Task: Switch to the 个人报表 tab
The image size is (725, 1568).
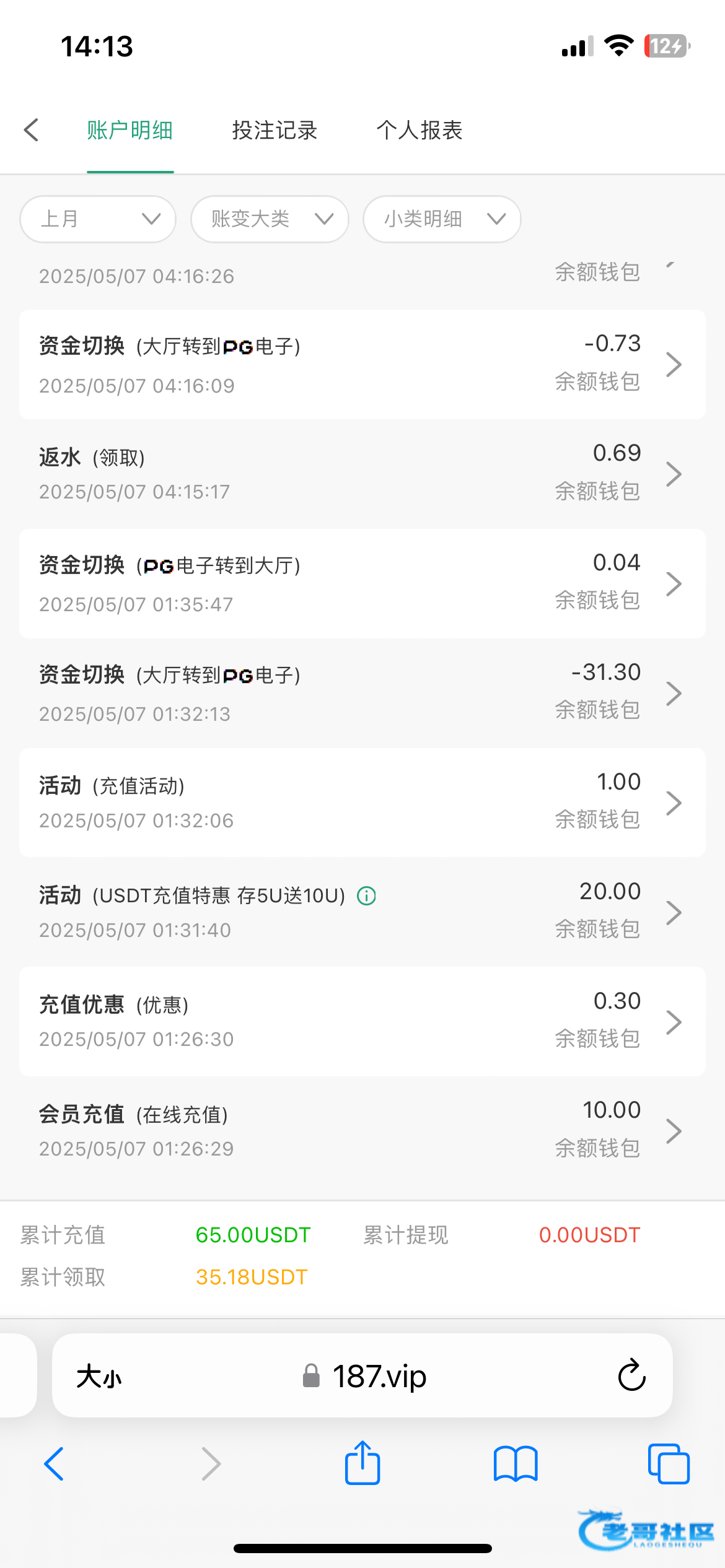Action: click(x=420, y=130)
